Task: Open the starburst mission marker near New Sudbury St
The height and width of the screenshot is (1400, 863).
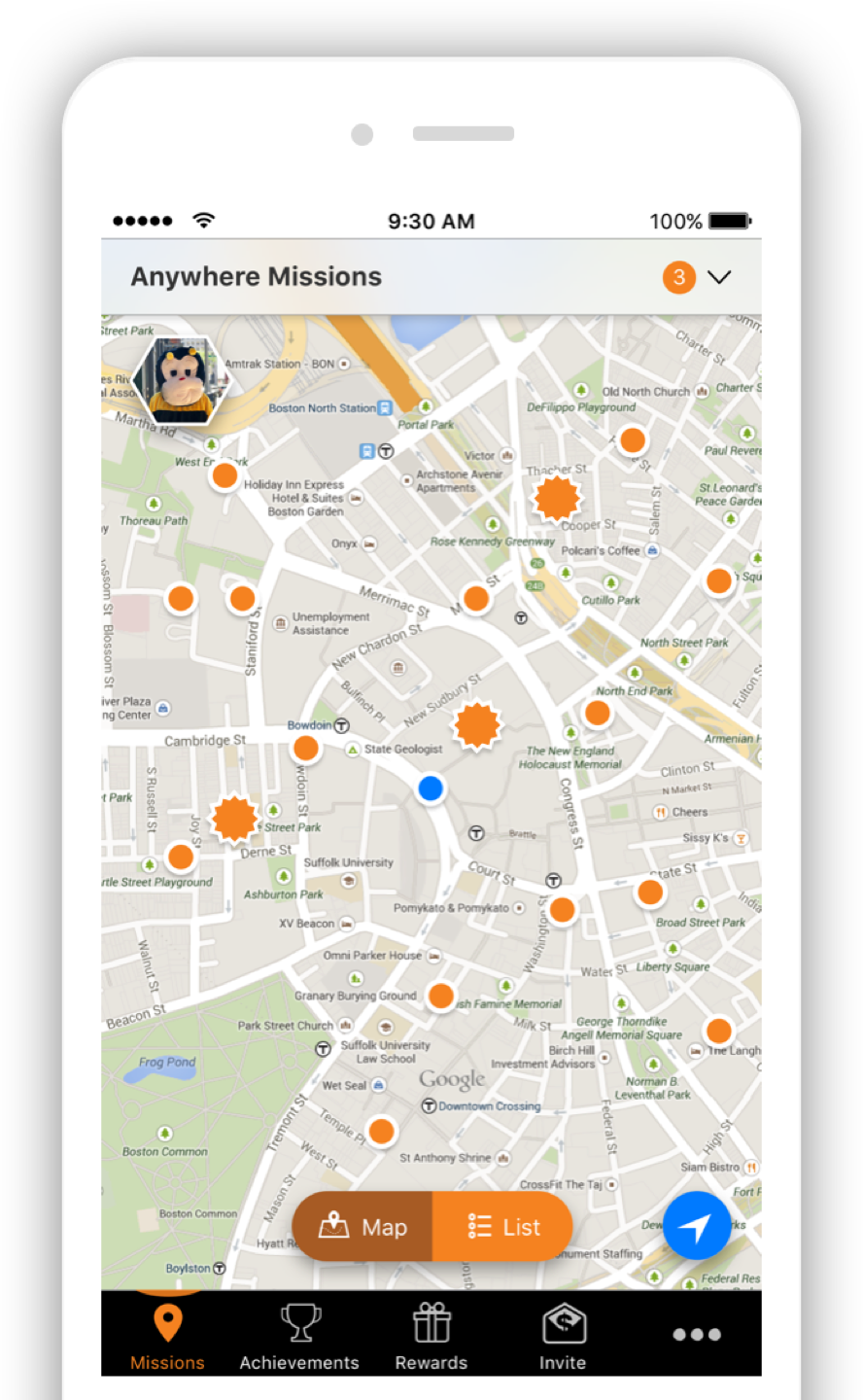Action: click(x=477, y=725)
